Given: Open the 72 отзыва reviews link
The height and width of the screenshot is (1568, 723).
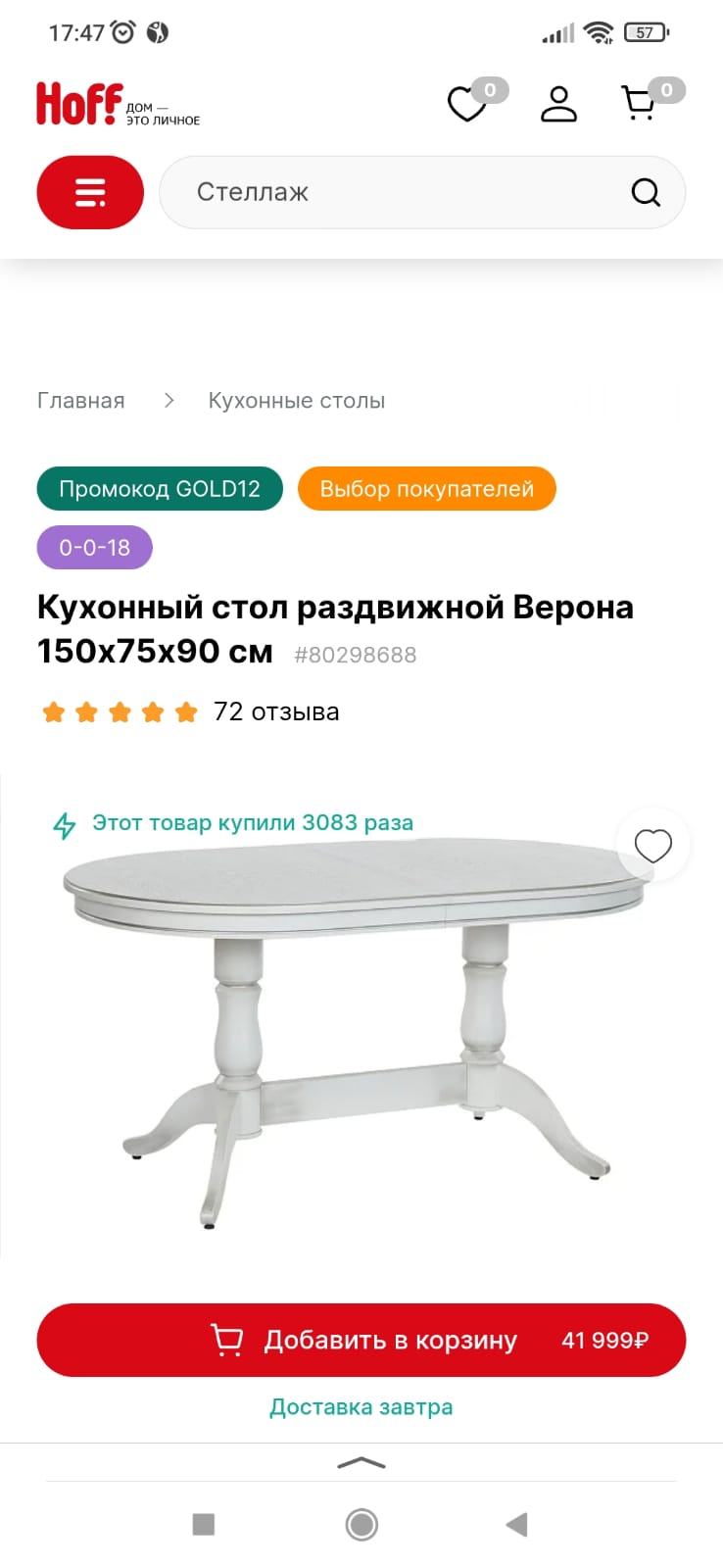Looking at the screenshot, I should pos(276,711).
